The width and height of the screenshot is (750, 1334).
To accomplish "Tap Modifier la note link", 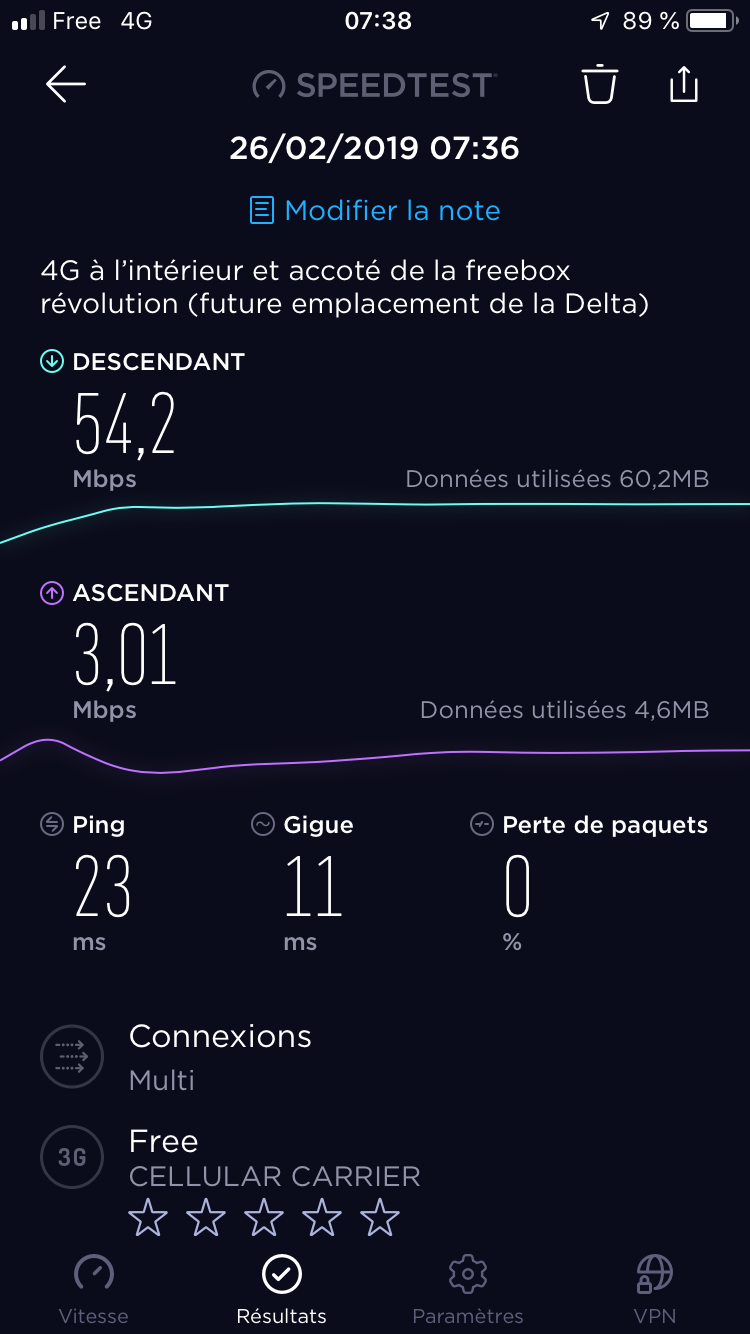I will 375,211.
